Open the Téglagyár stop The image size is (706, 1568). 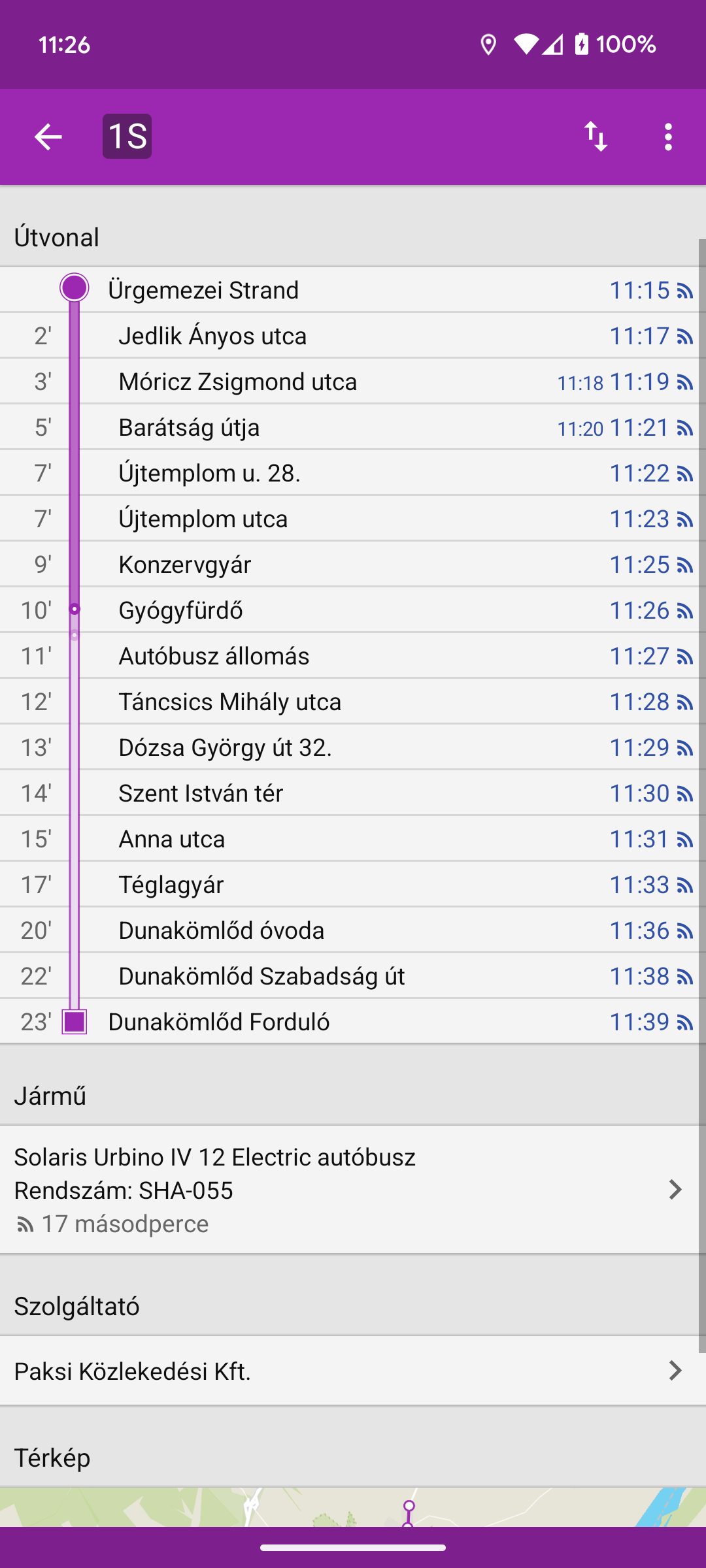353,884
